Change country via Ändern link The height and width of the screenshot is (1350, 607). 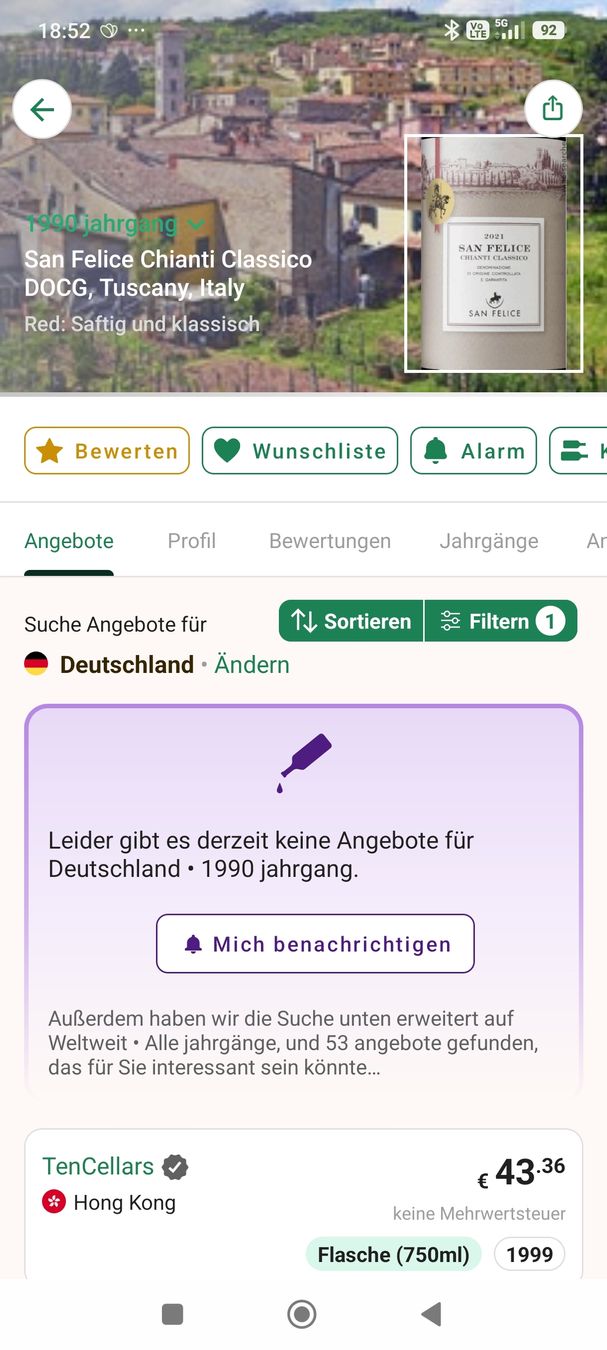pyautogui.click(x=252, y=665)
